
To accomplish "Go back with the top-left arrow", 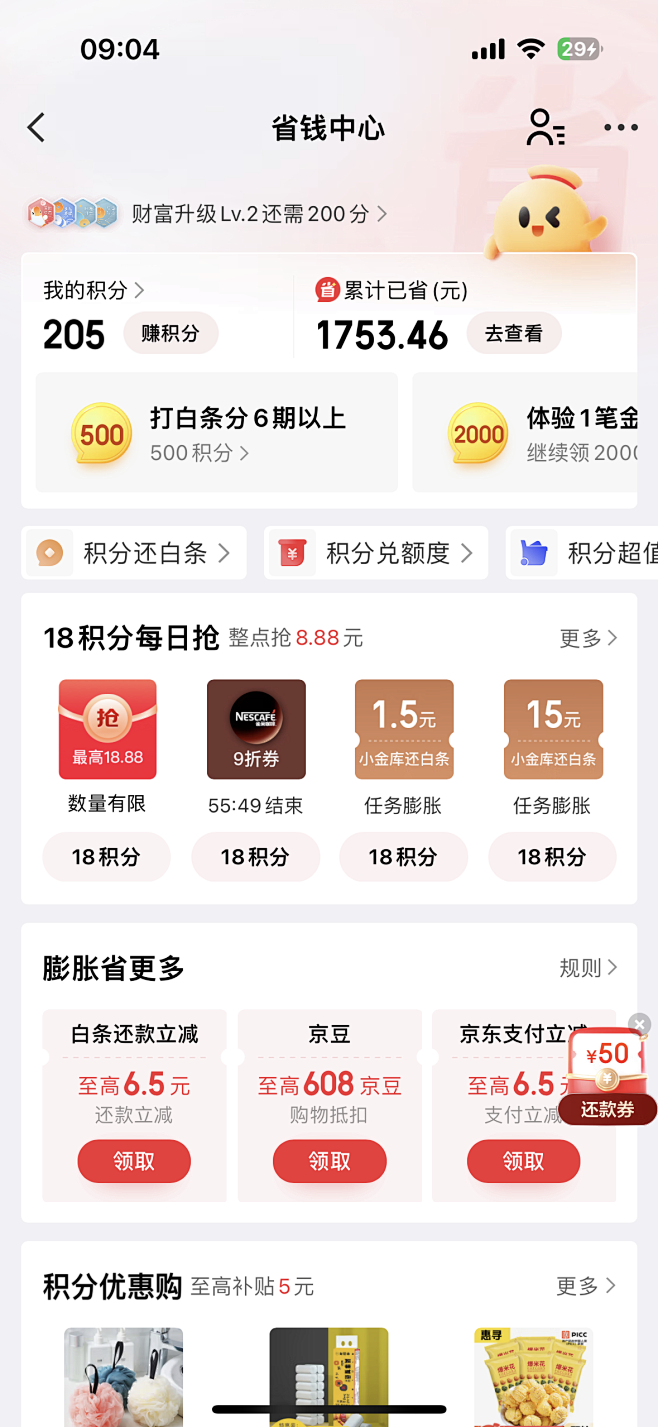I will click(36, 128).
